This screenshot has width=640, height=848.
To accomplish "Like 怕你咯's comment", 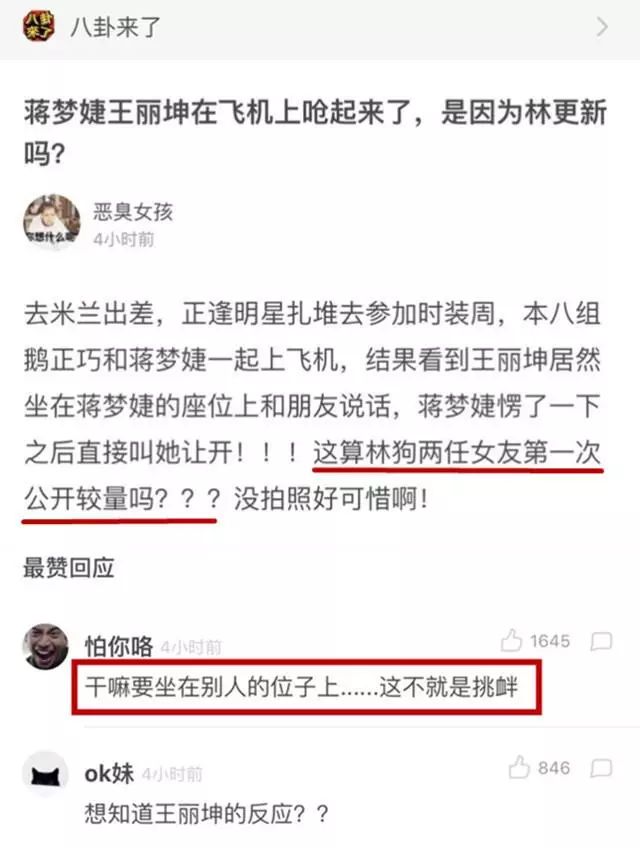I will tap(513, 641).
